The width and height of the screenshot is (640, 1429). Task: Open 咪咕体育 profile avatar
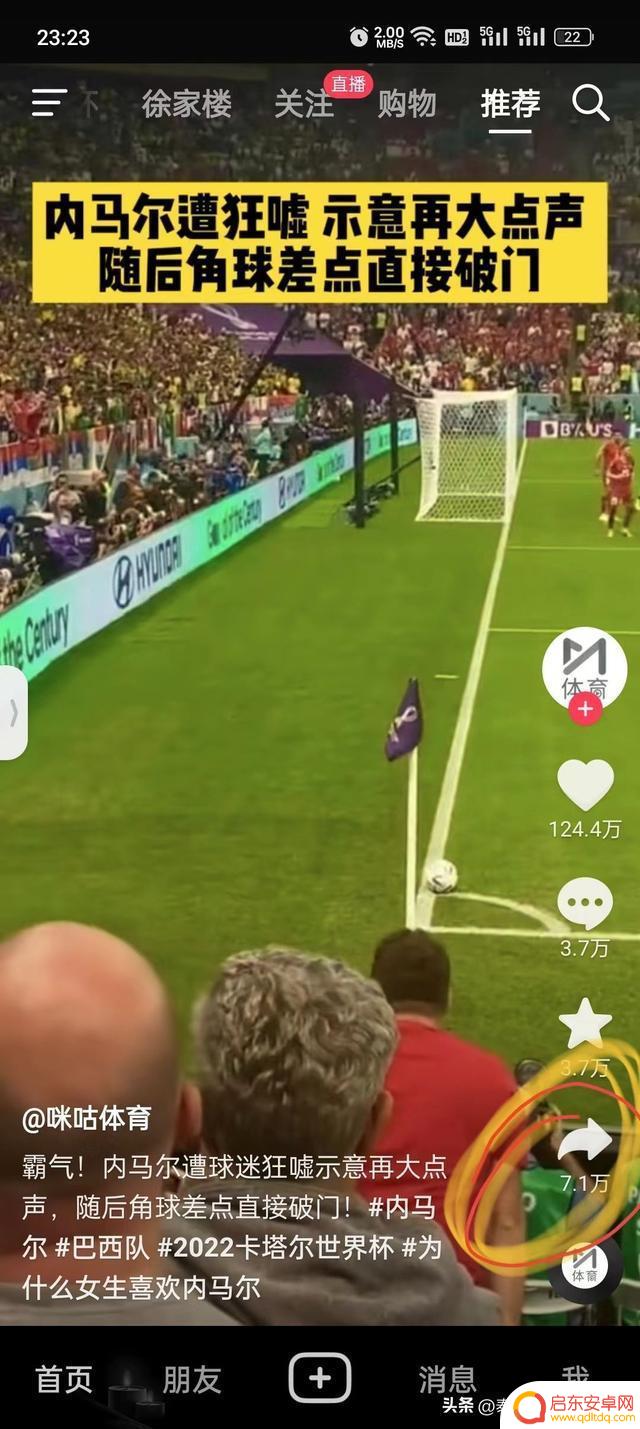point(585,666)
